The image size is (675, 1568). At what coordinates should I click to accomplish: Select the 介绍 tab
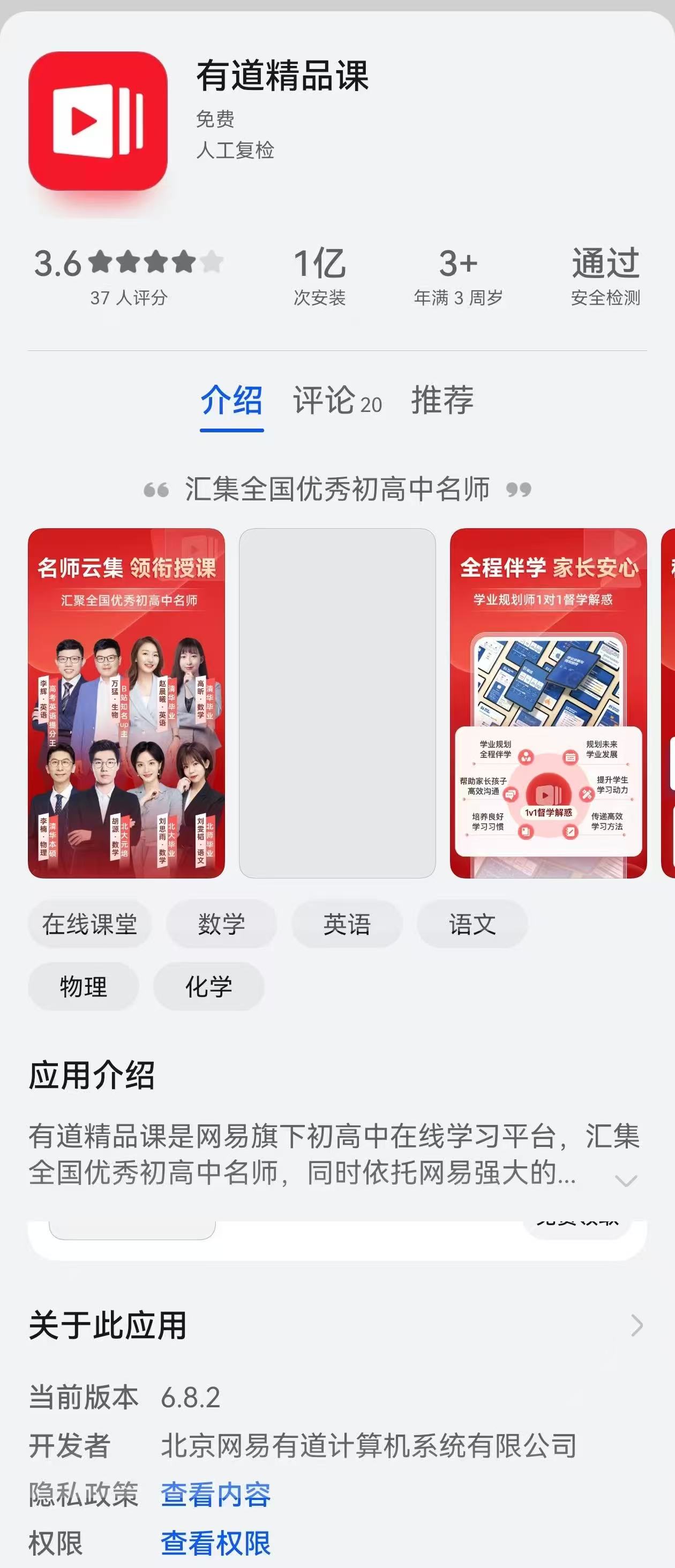231,401
